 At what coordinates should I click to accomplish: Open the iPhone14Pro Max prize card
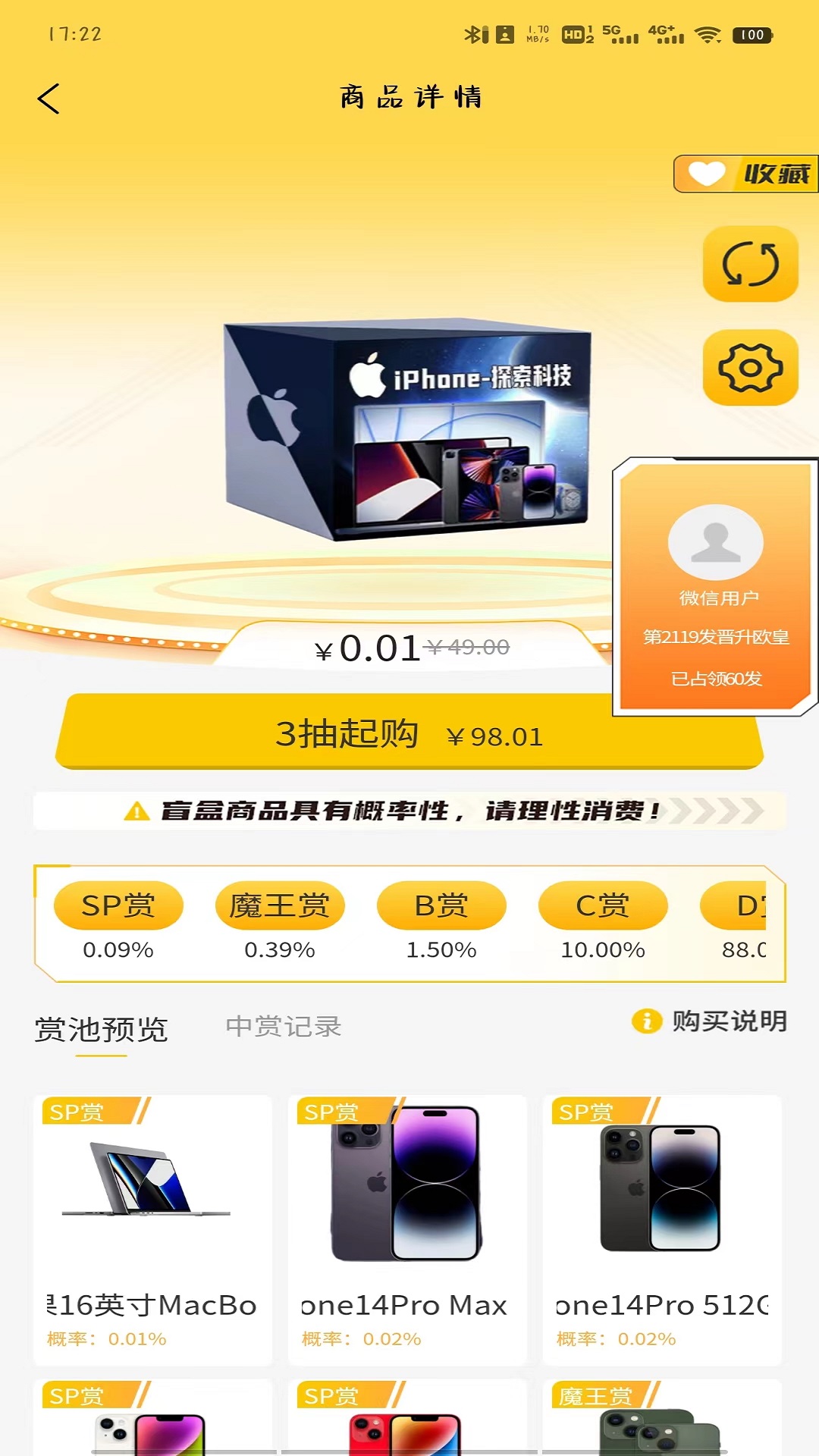(407, 1228)
